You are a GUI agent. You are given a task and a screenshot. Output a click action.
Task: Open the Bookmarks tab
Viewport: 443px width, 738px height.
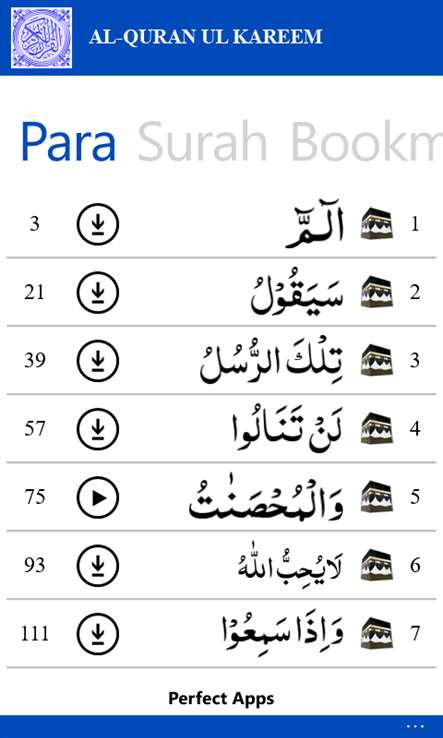click(366, 142)
